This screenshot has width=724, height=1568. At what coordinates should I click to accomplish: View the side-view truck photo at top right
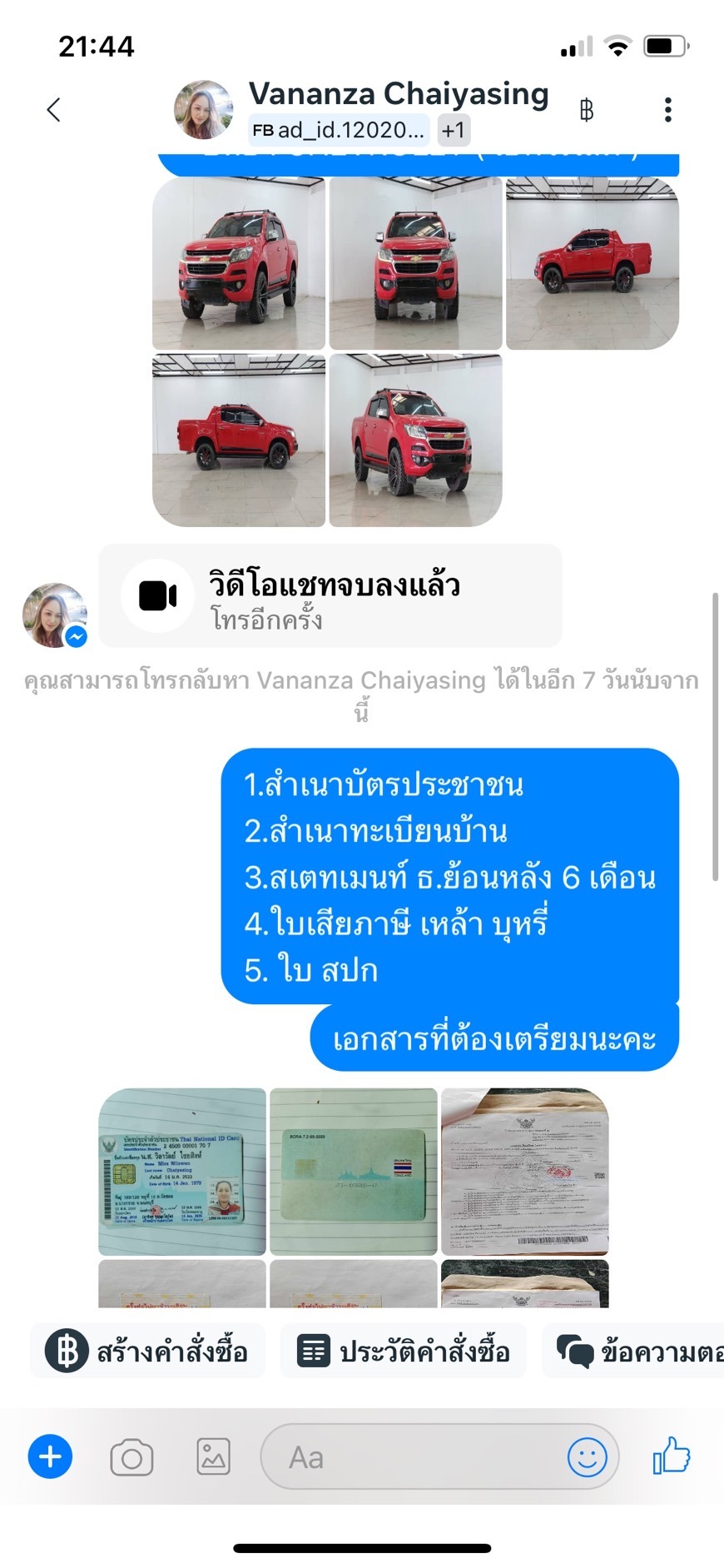click(593, 263)
